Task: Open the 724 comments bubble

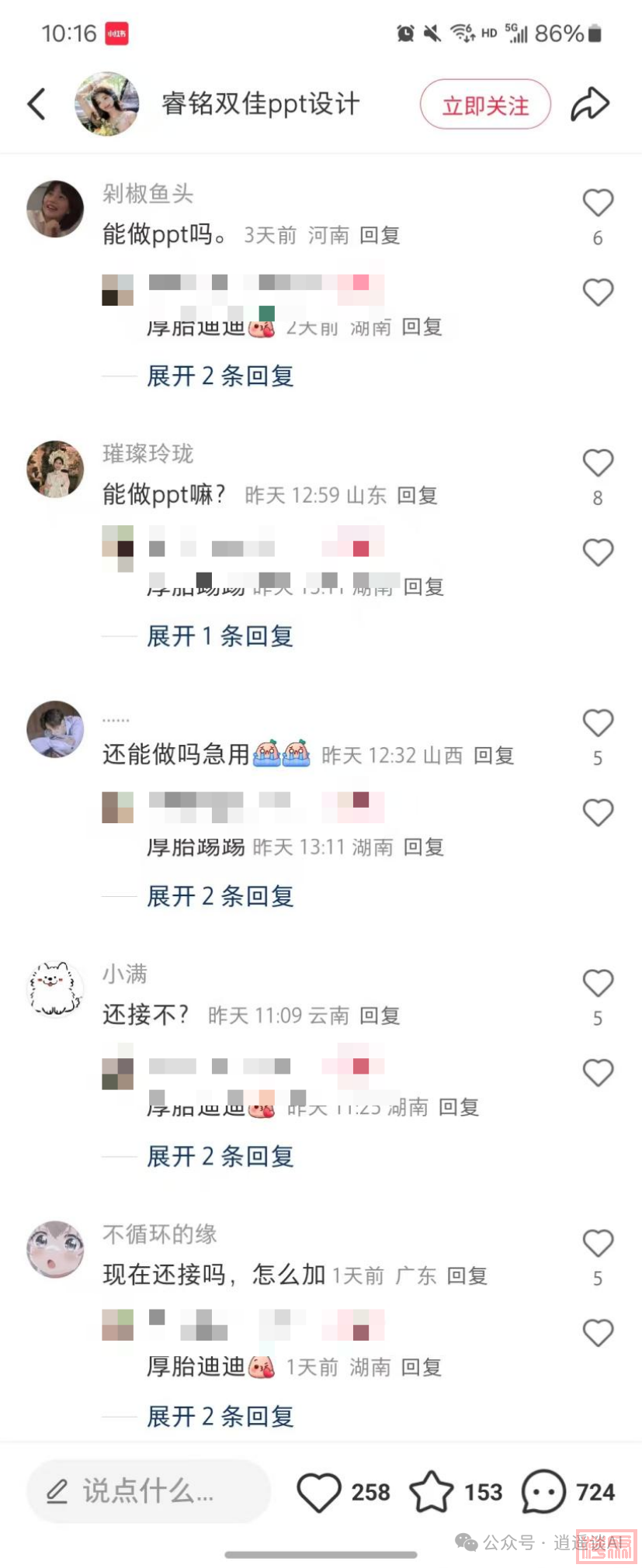Action: click(543, 1492)
